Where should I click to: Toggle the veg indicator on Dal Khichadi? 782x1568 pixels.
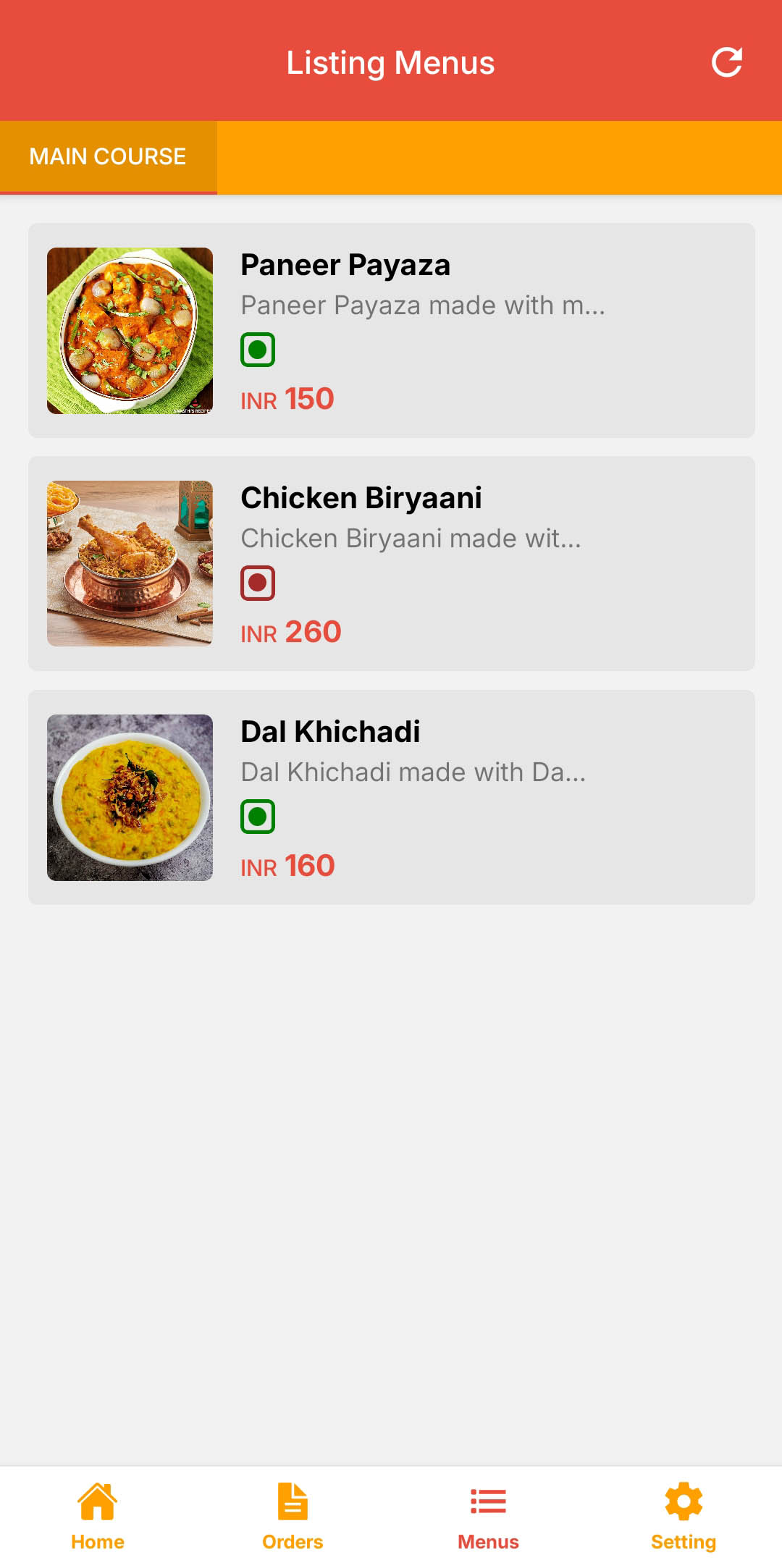pyautogui.click(x=257, y=816)
